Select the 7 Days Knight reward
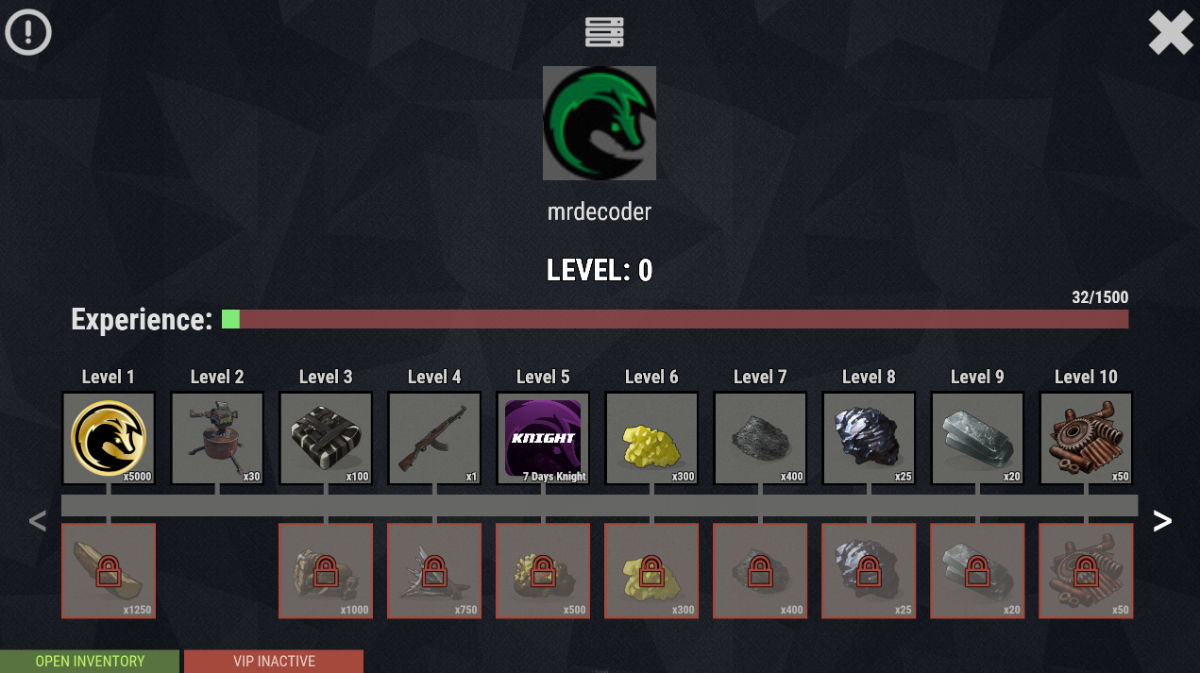Image resolution: width=1200 pixels, height=673 pixels. click(543, 438)
